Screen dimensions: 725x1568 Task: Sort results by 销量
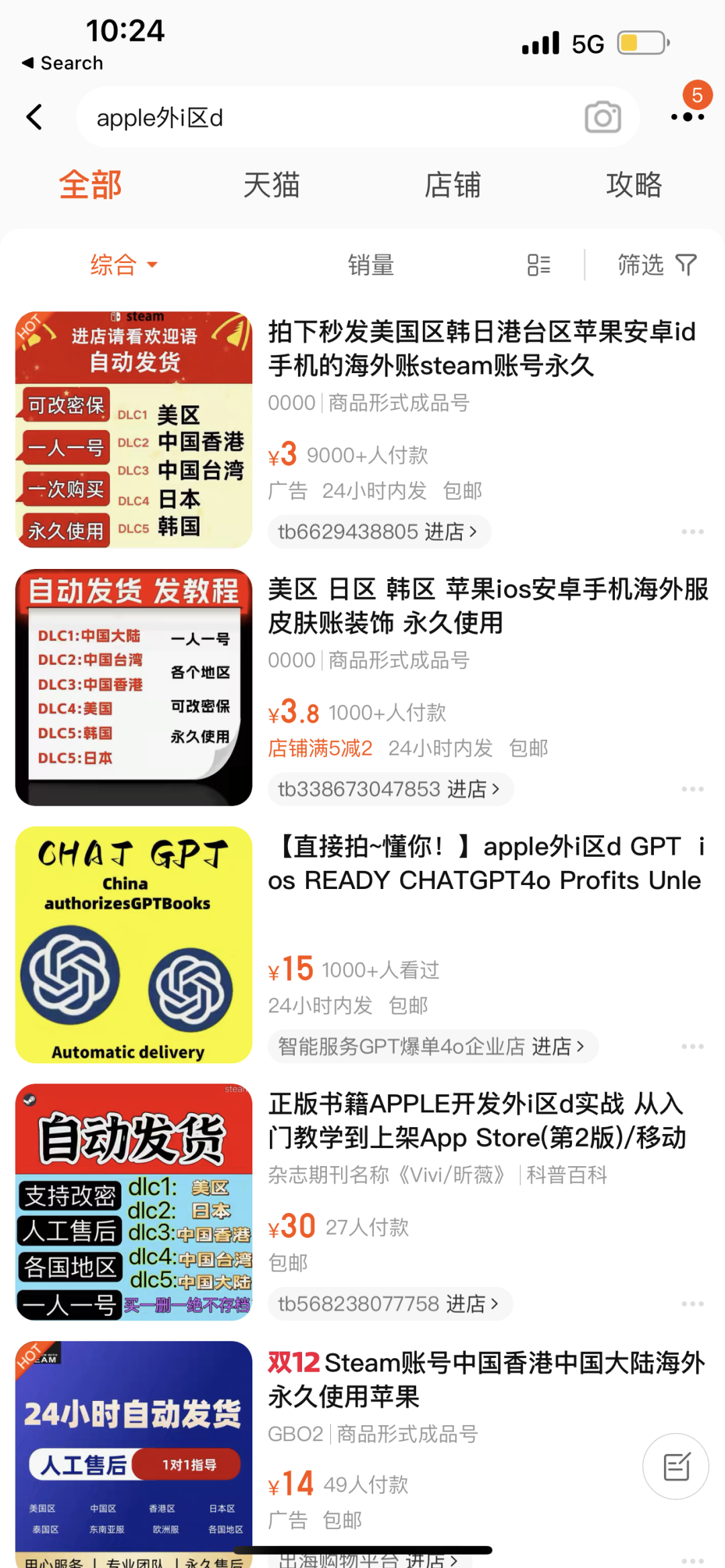pyautogui.click(x=371, y=265)
